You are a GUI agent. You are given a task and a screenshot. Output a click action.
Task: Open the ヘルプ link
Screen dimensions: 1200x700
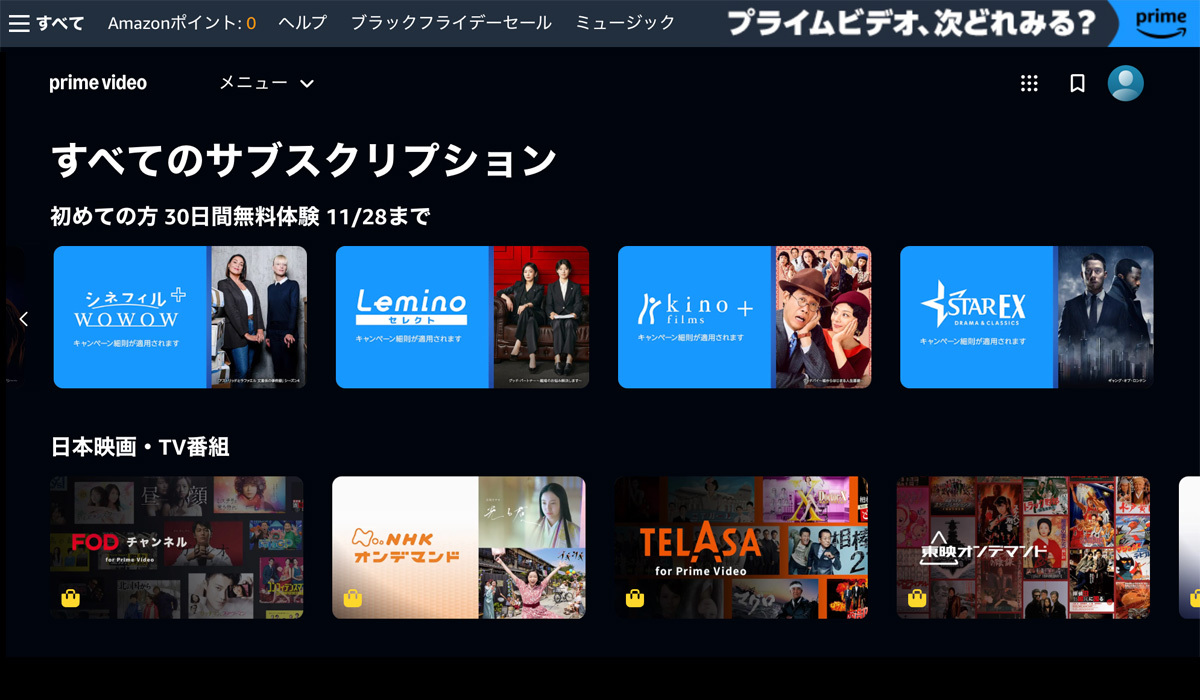[x=302, y=23]
